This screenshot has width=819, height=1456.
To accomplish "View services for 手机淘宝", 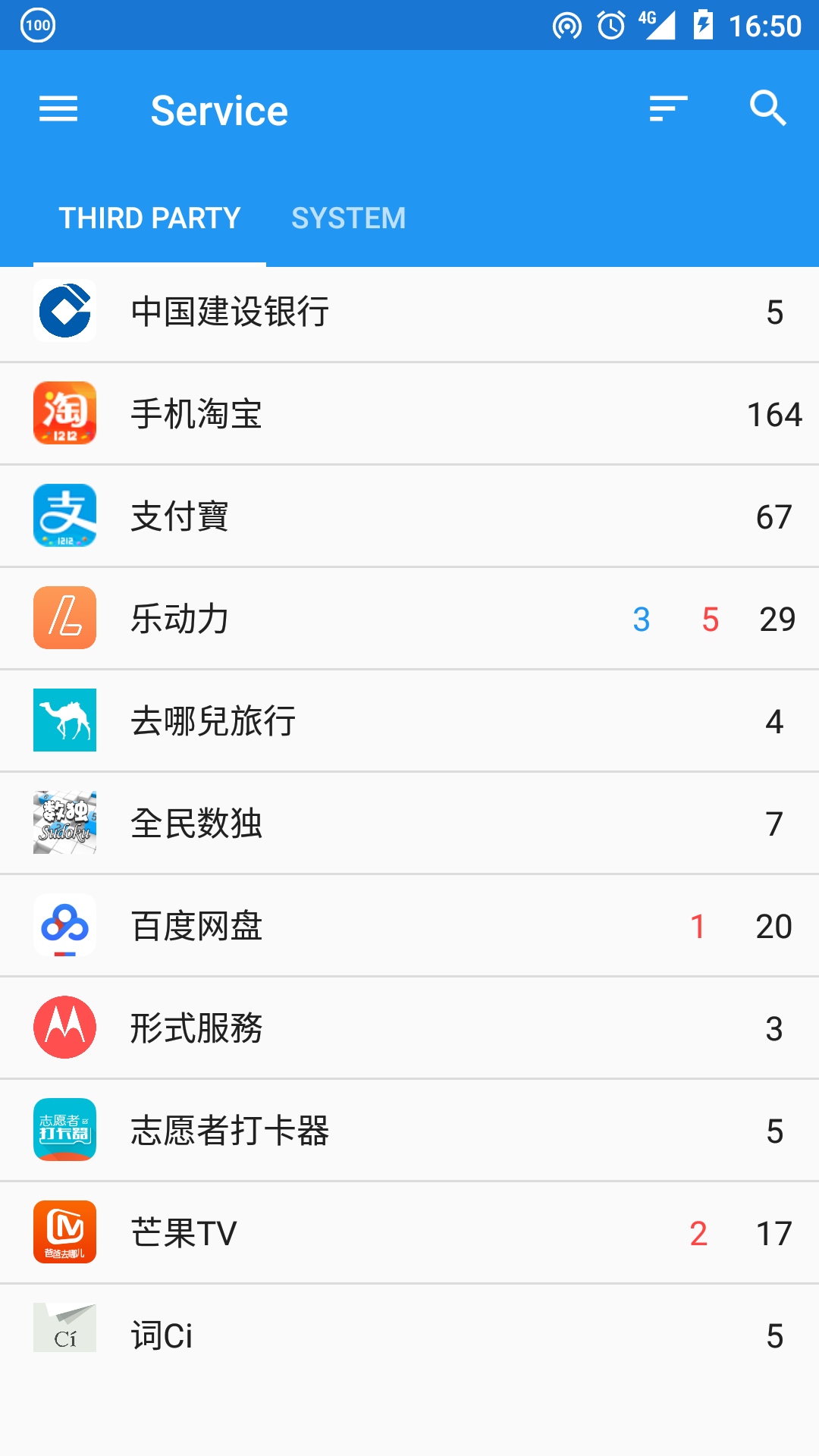I will pos(409,414).
